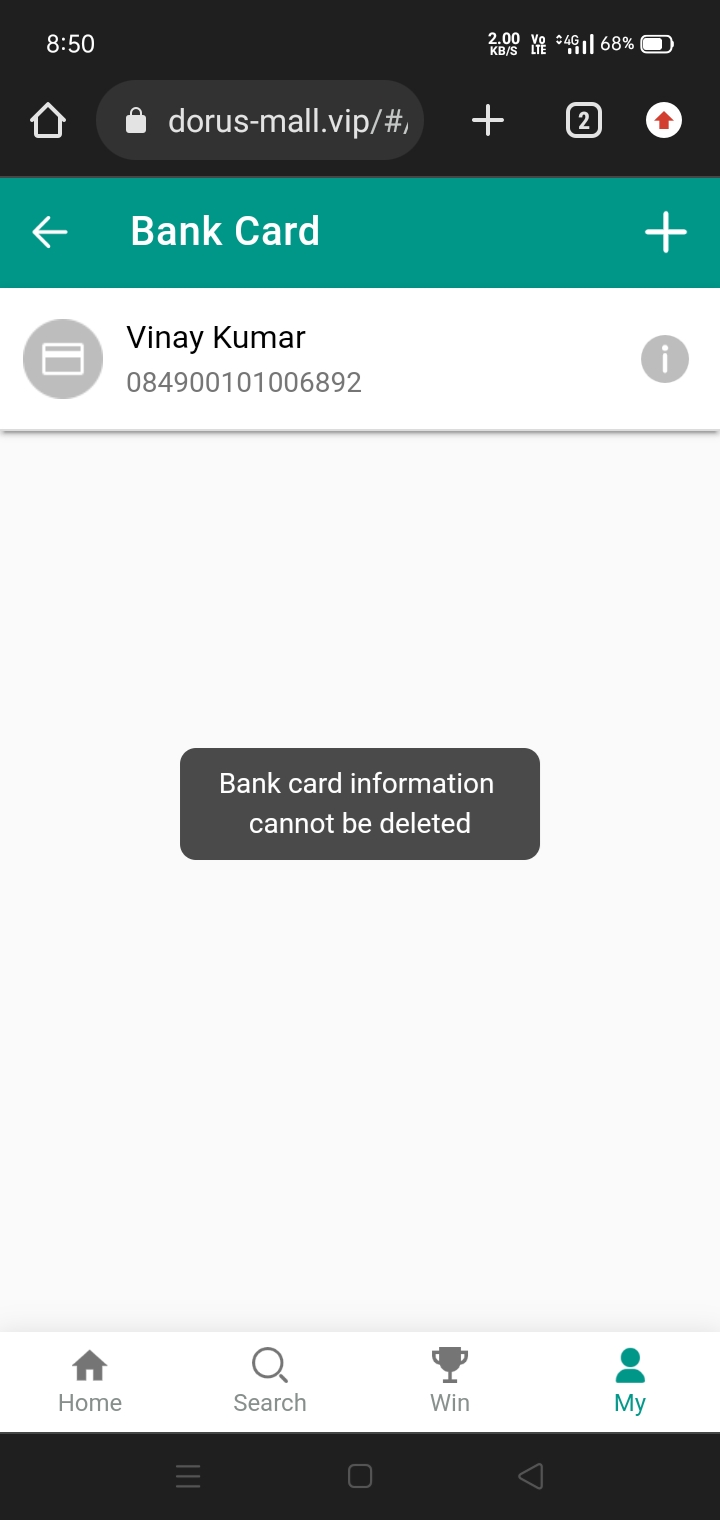Screen dimensions: 720x1520
Task: Open browser home page
Action: click(48, 121)
